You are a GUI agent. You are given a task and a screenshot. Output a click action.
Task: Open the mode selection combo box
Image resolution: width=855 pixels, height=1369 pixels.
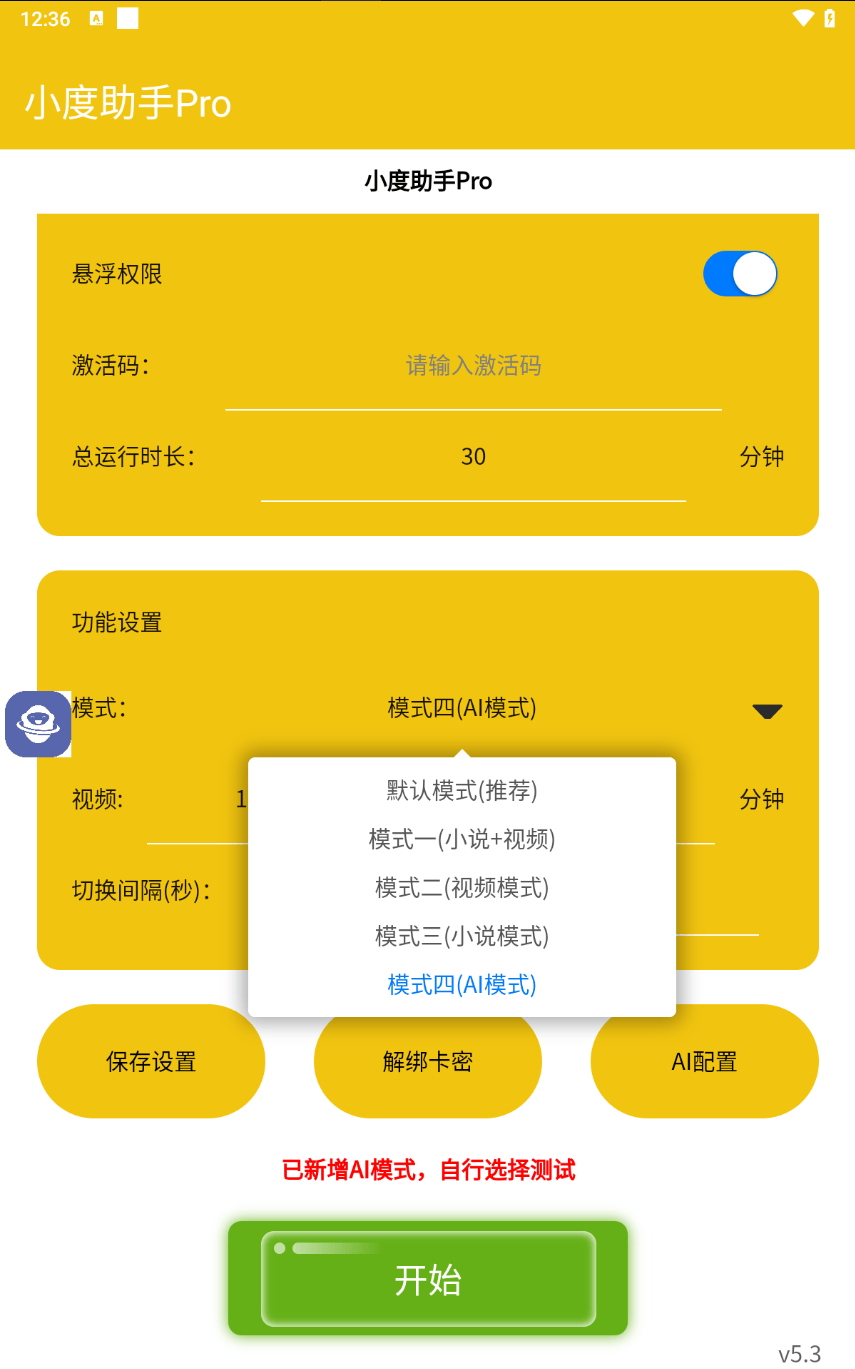tap(462, 708)
